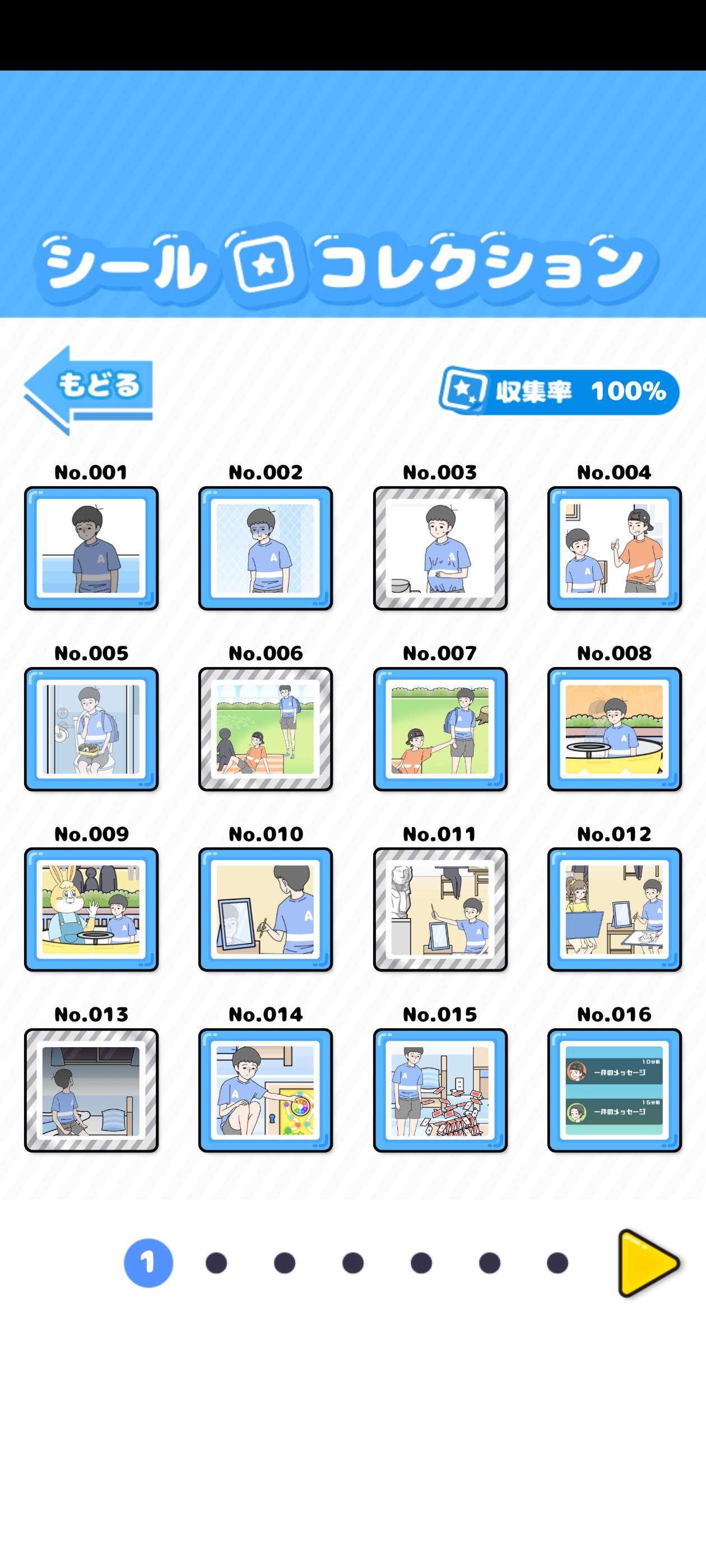Go to the next page with yellow arrow
Viewport: 706px width, 1568px height.
tap(648, 1262)
